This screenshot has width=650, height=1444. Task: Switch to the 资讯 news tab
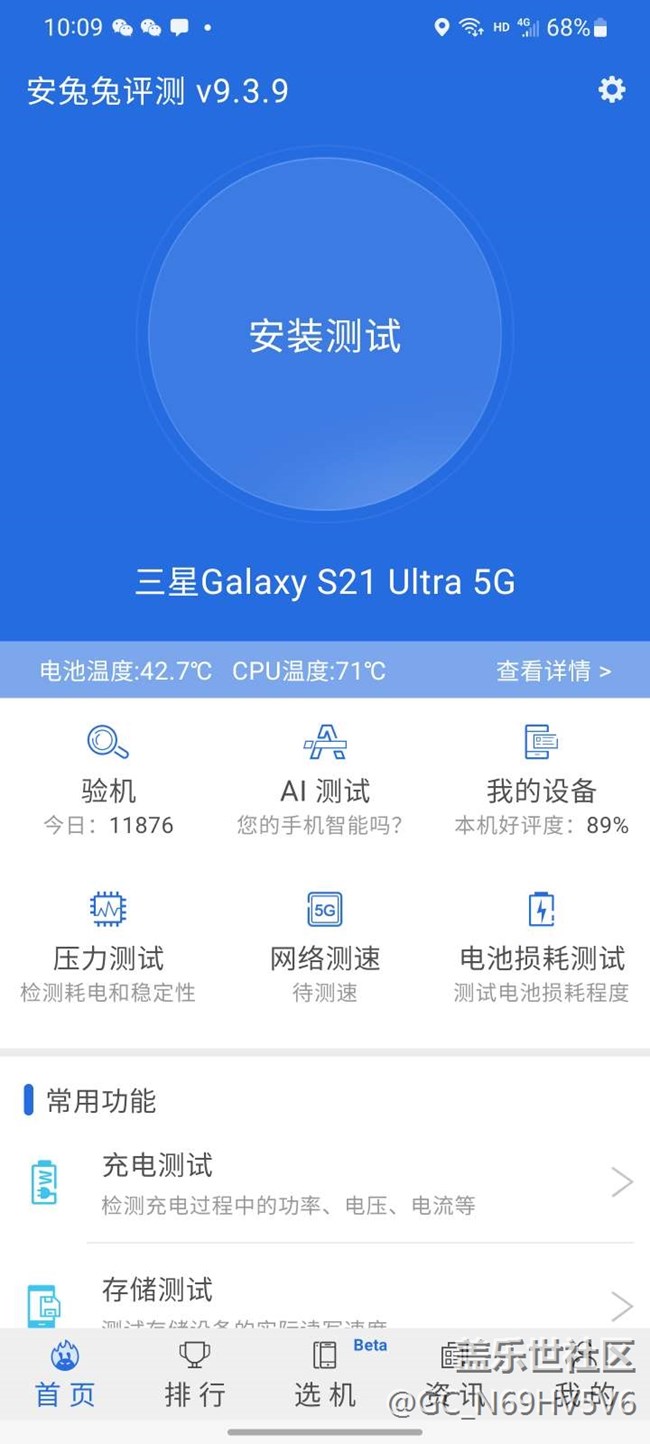coord(455,1376)
